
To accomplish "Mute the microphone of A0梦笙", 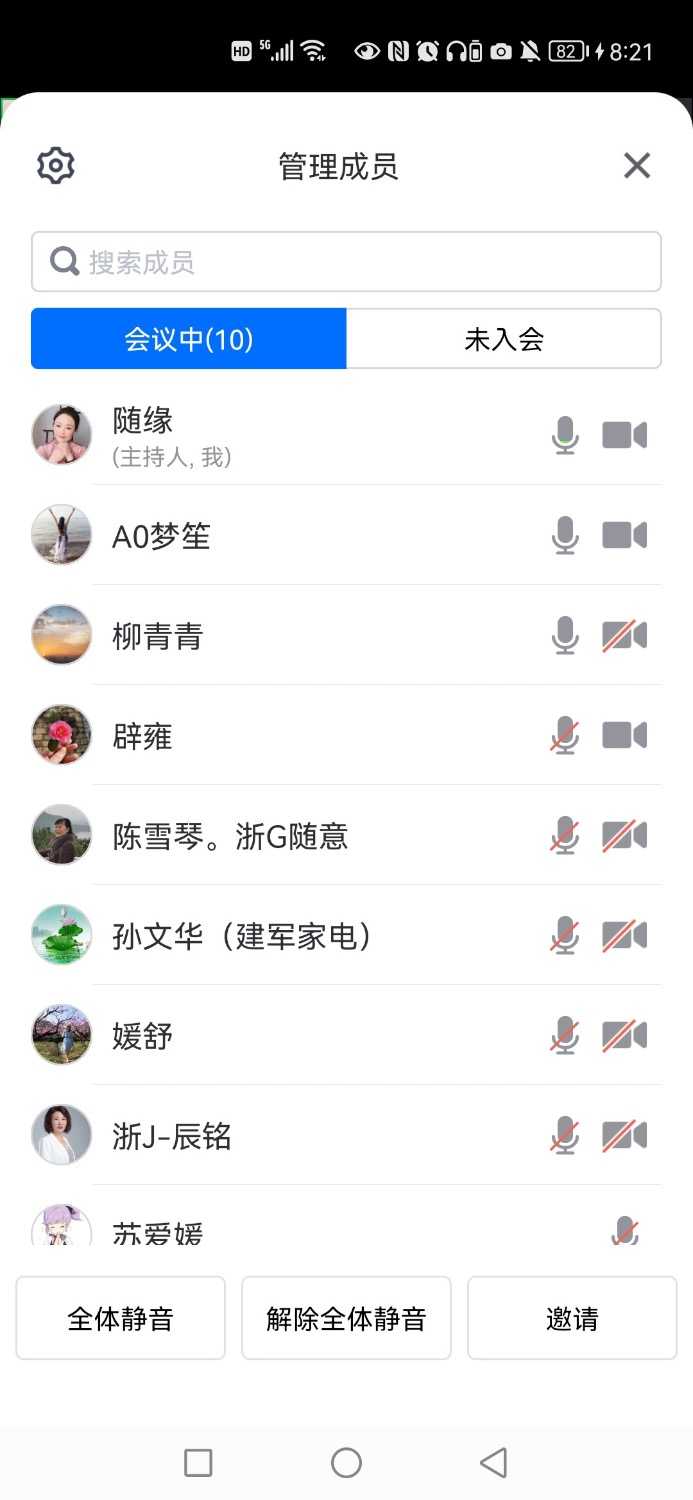I will pos(565,535).
